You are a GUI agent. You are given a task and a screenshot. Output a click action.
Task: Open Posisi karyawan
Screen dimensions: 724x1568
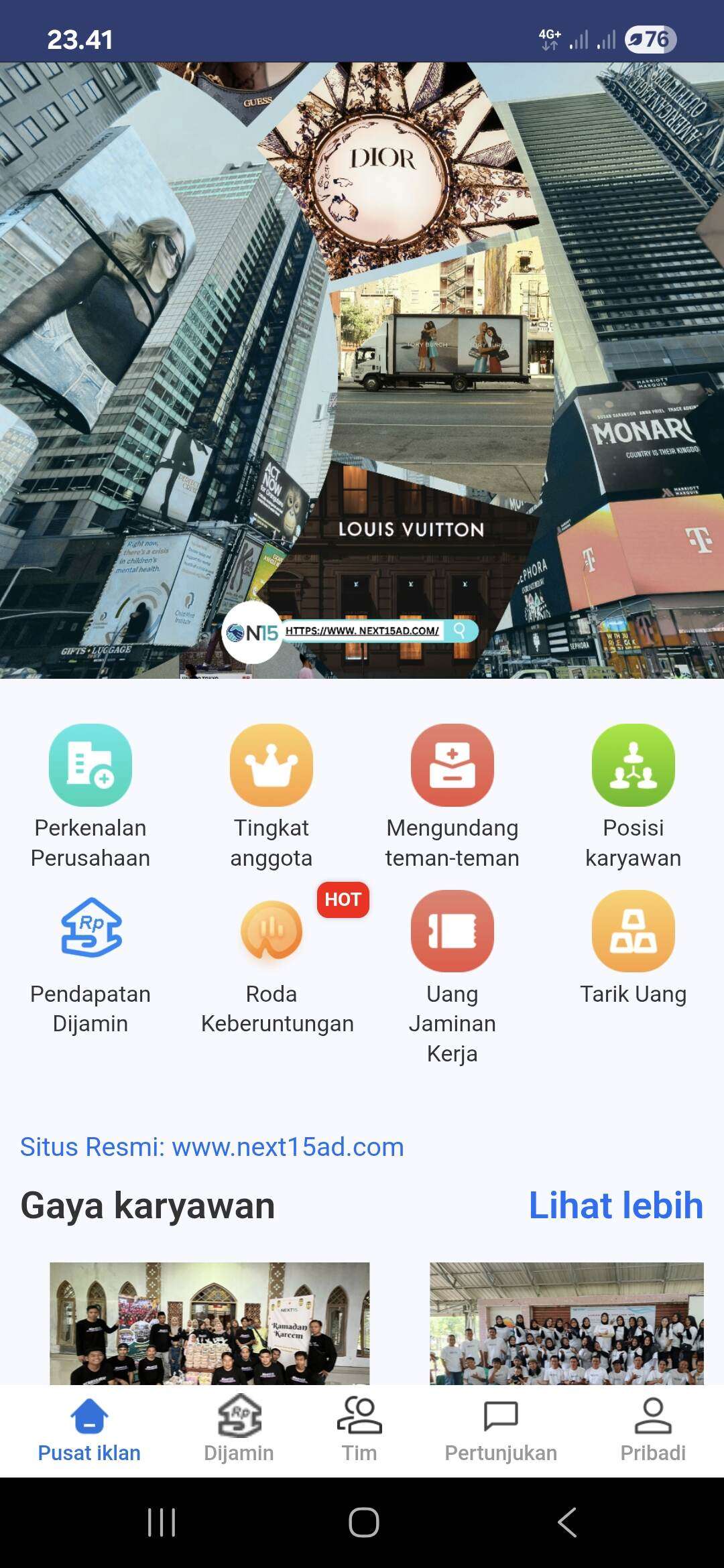point(633,797)
